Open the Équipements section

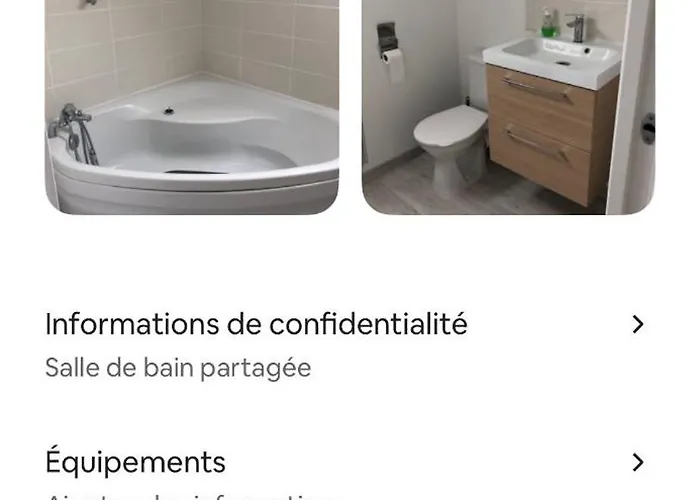pos(345,463)
